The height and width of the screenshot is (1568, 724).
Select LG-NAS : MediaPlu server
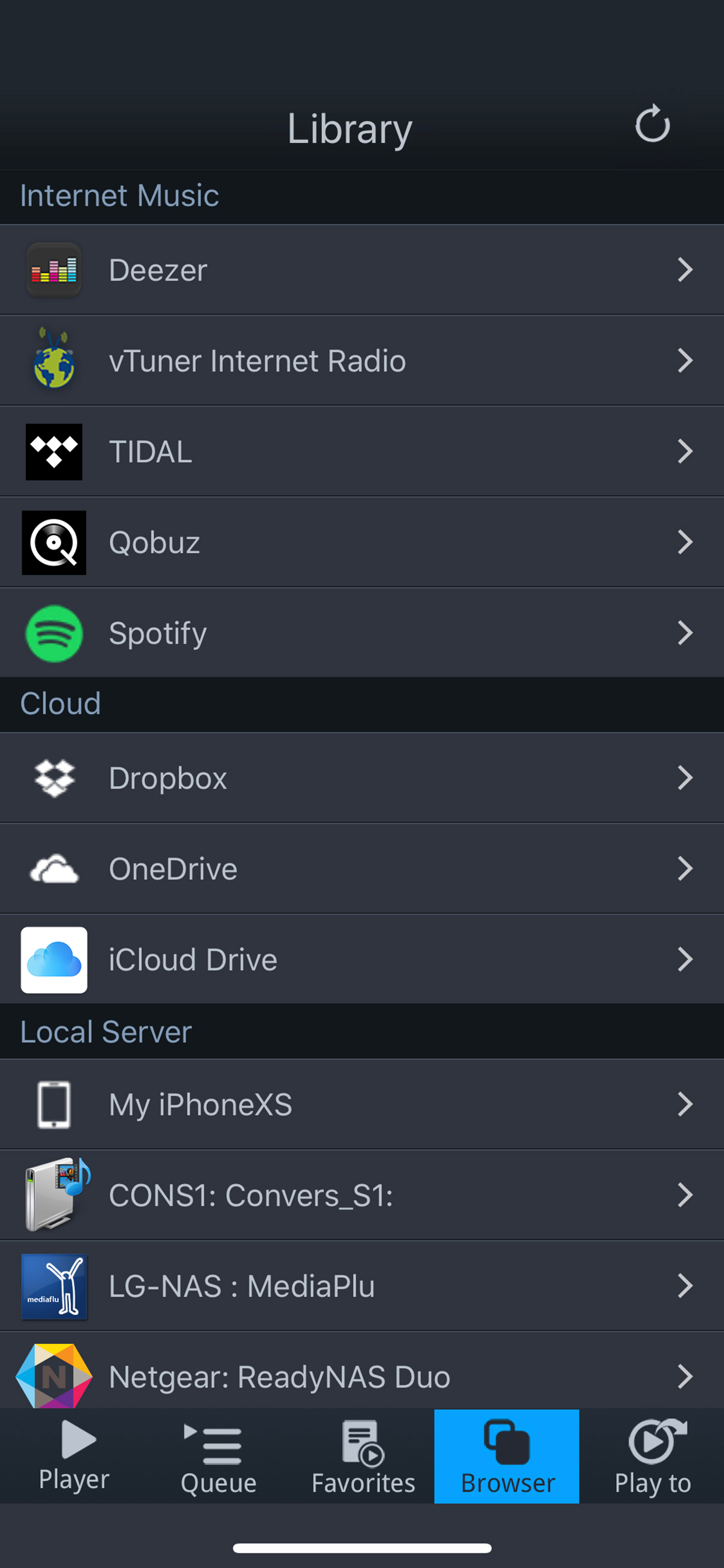point(361,1285)
